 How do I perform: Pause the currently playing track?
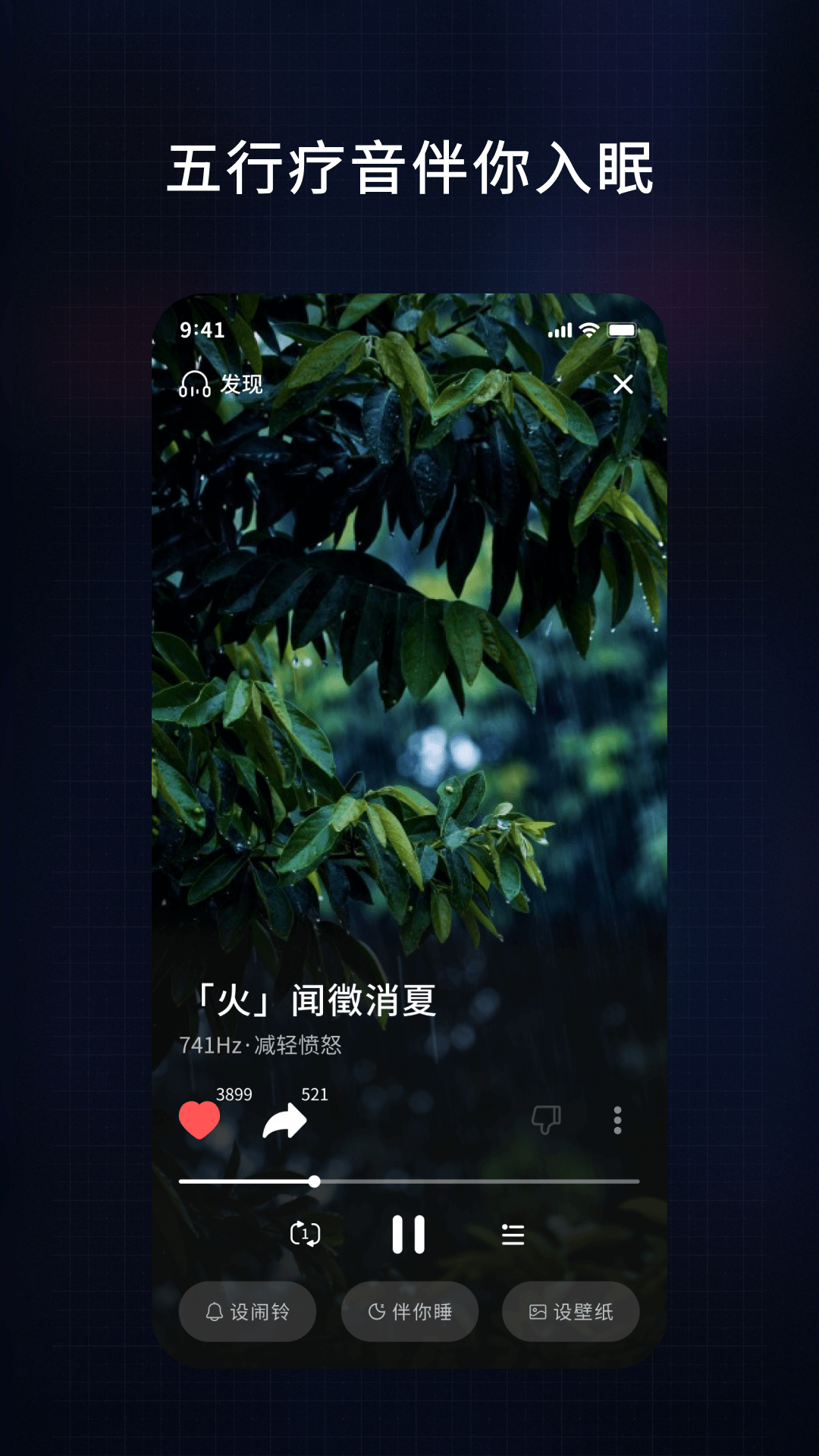409,1232
